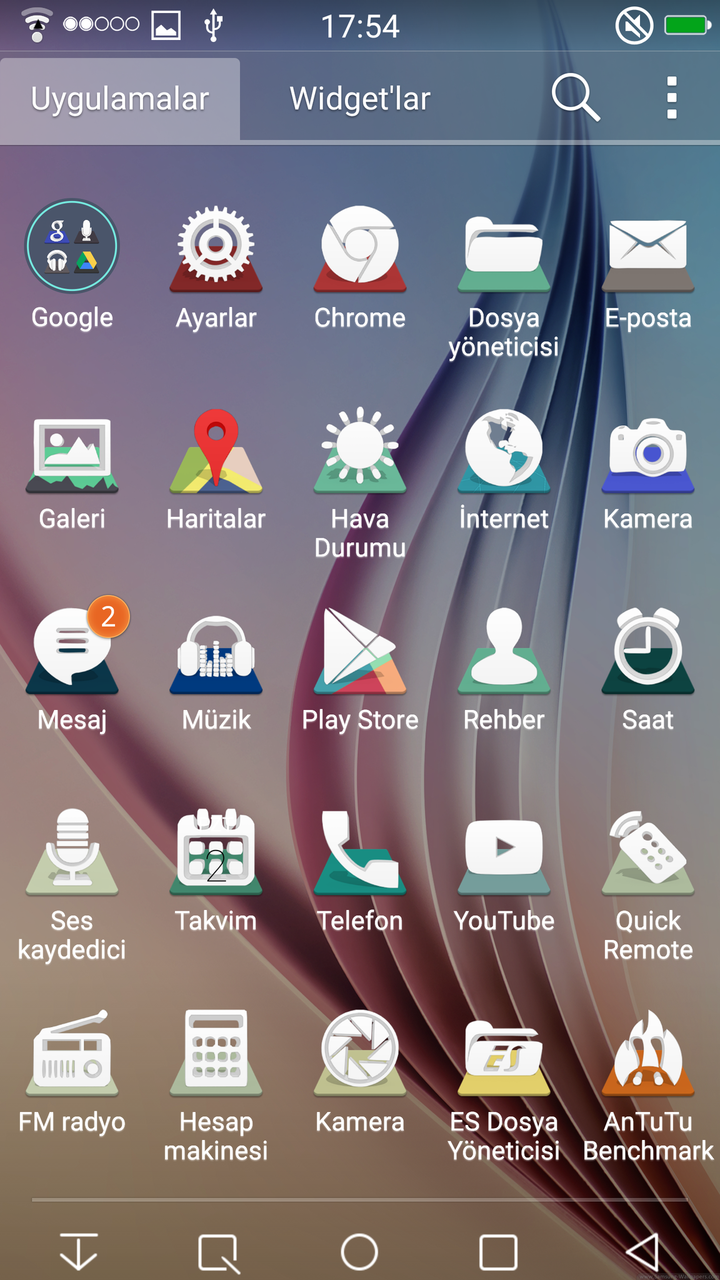Viewport: 720px width, 1280px height.
Task: Switch to the Widget'lar tab
Action: (360, 99)
